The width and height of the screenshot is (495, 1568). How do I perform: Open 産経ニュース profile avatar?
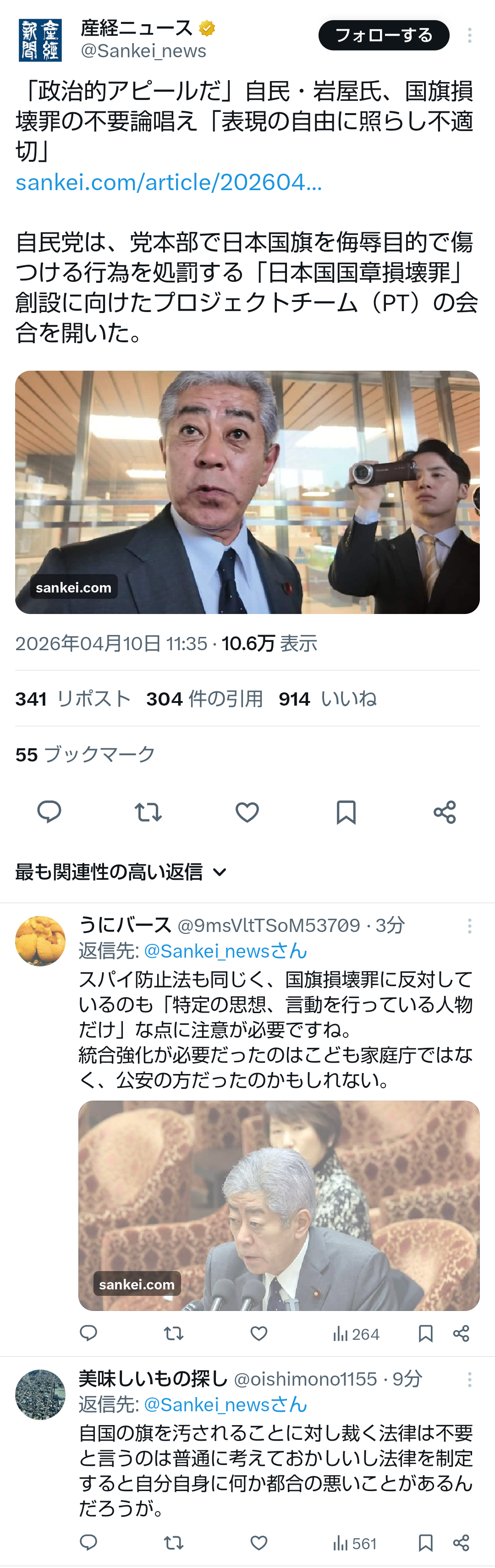click(x=40, y=40)
